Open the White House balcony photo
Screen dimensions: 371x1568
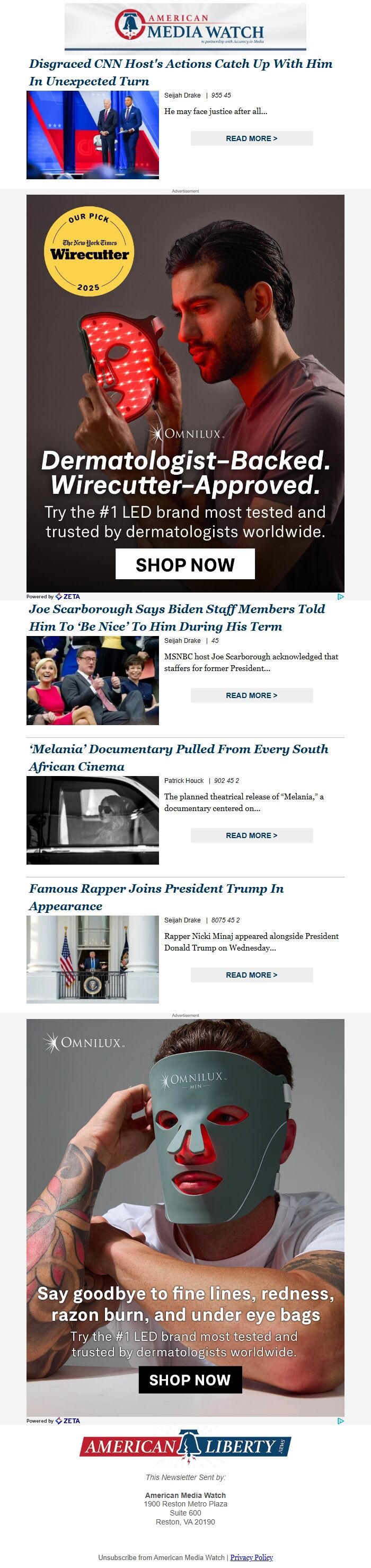[92, 959]
